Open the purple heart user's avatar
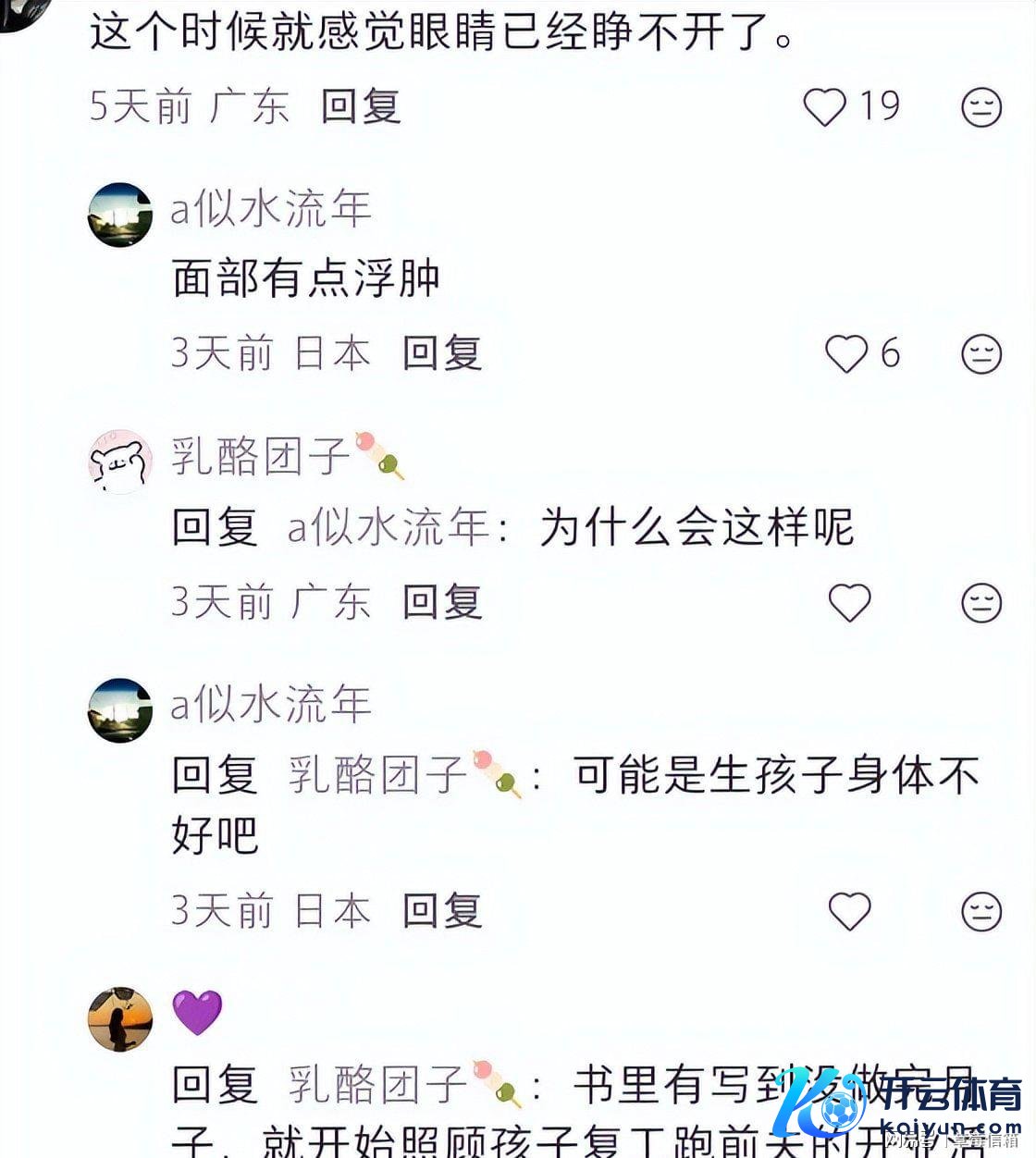The height and width of the screenshot is (1158, 1036). [x=120, y=1019]
